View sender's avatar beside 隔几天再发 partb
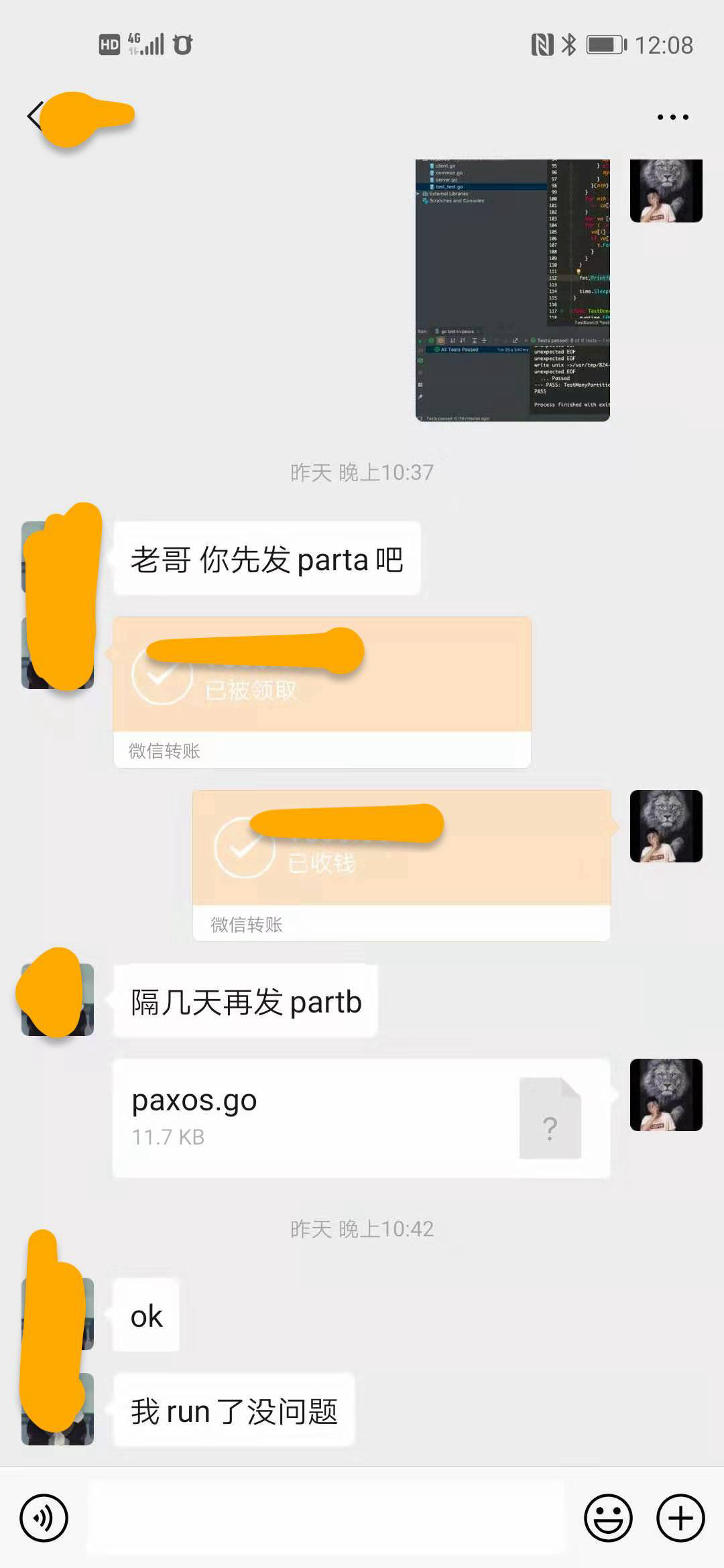Viewport: 724px width, 1568px height. 58,1000
